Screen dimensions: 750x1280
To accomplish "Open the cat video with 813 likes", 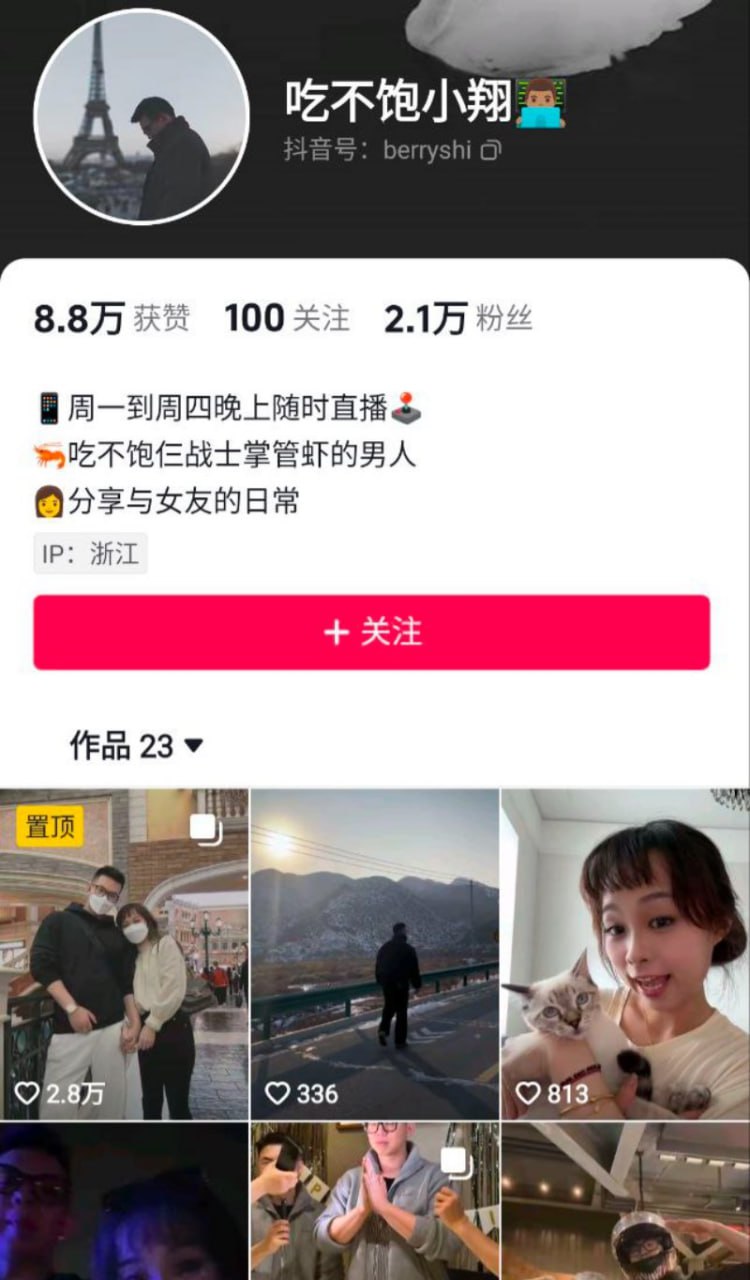I will click(x=625, y=953).
